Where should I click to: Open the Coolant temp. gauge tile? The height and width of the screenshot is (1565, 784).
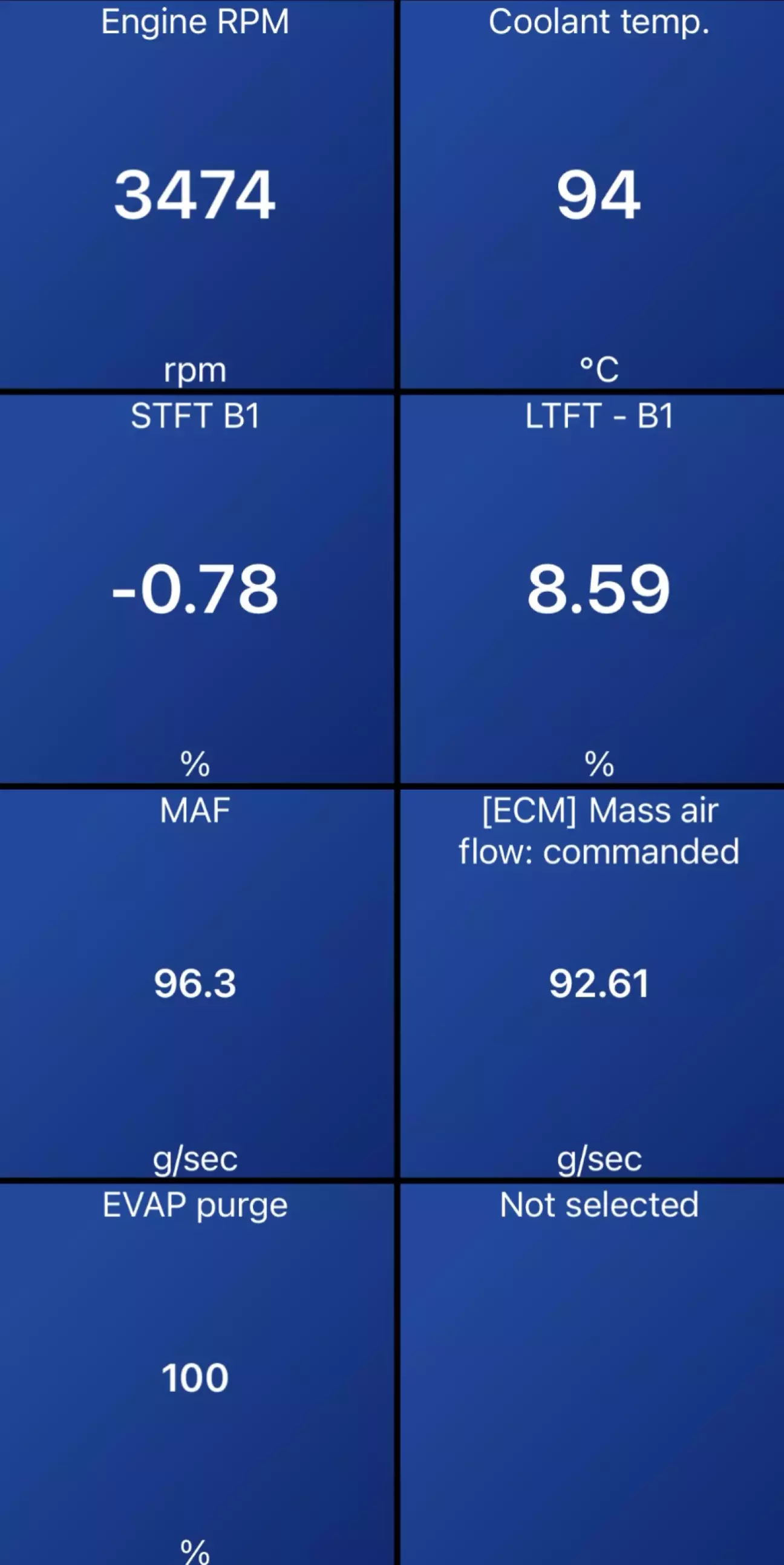click(x=598, y=194)
